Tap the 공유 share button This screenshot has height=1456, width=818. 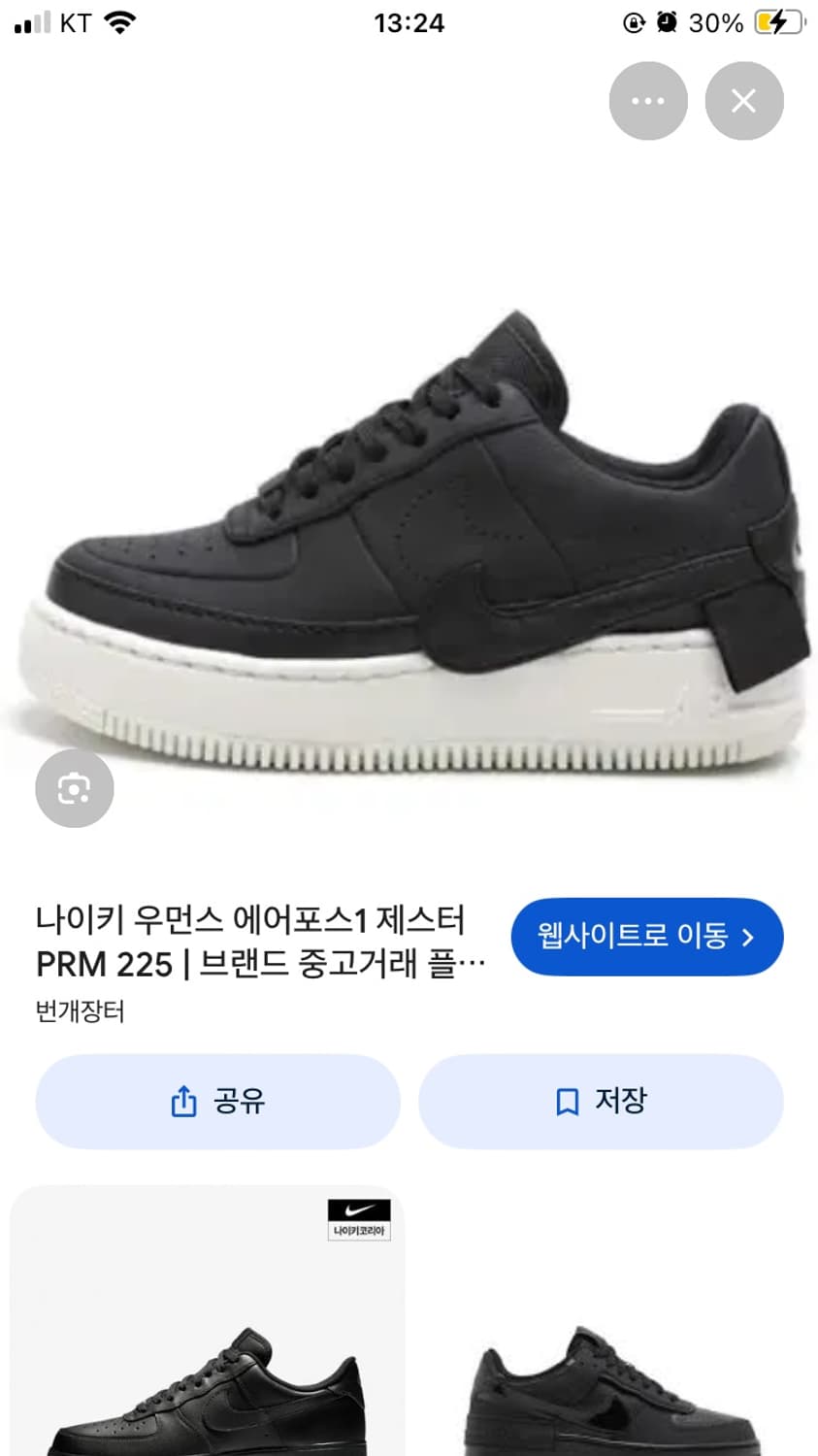click(216, 1101)
